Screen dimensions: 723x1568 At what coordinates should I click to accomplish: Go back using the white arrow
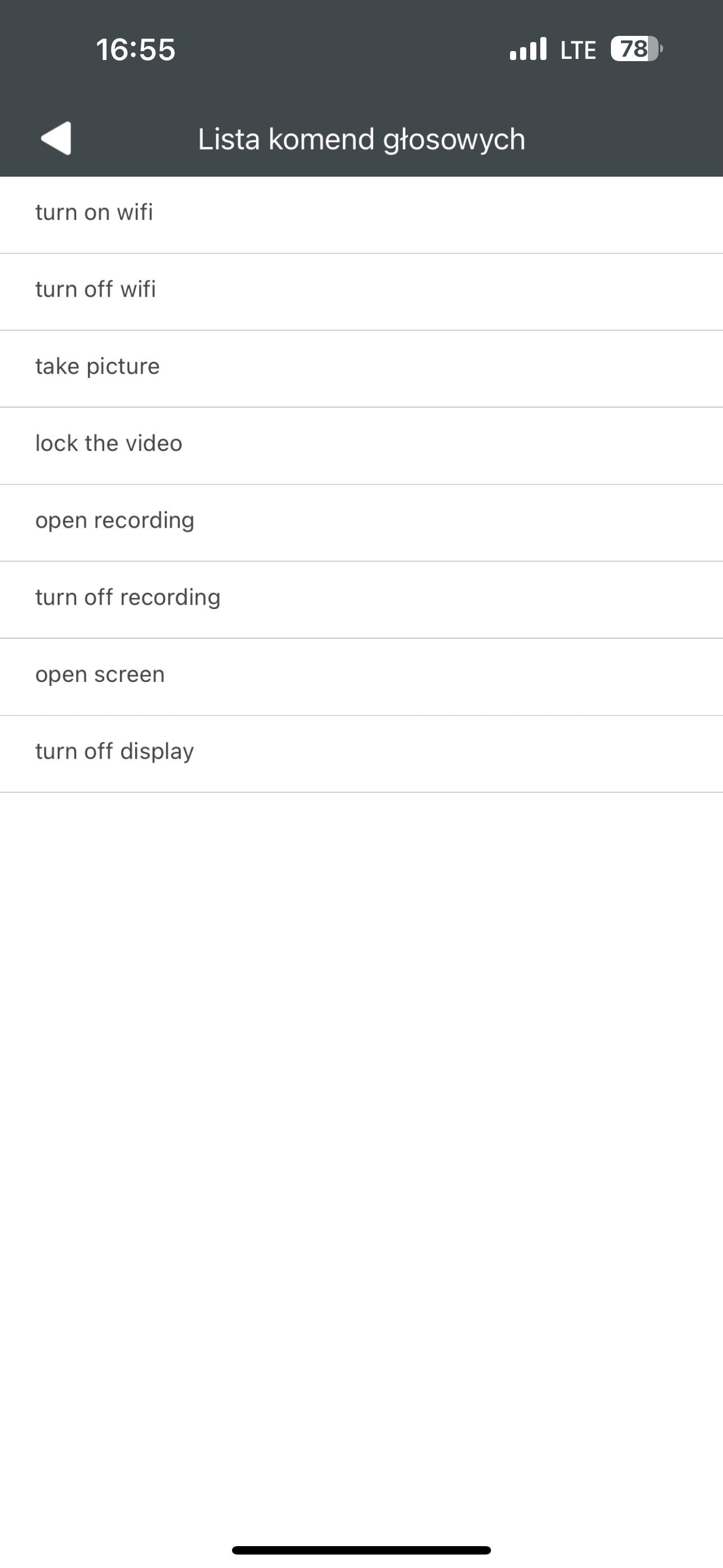(56, 138)
